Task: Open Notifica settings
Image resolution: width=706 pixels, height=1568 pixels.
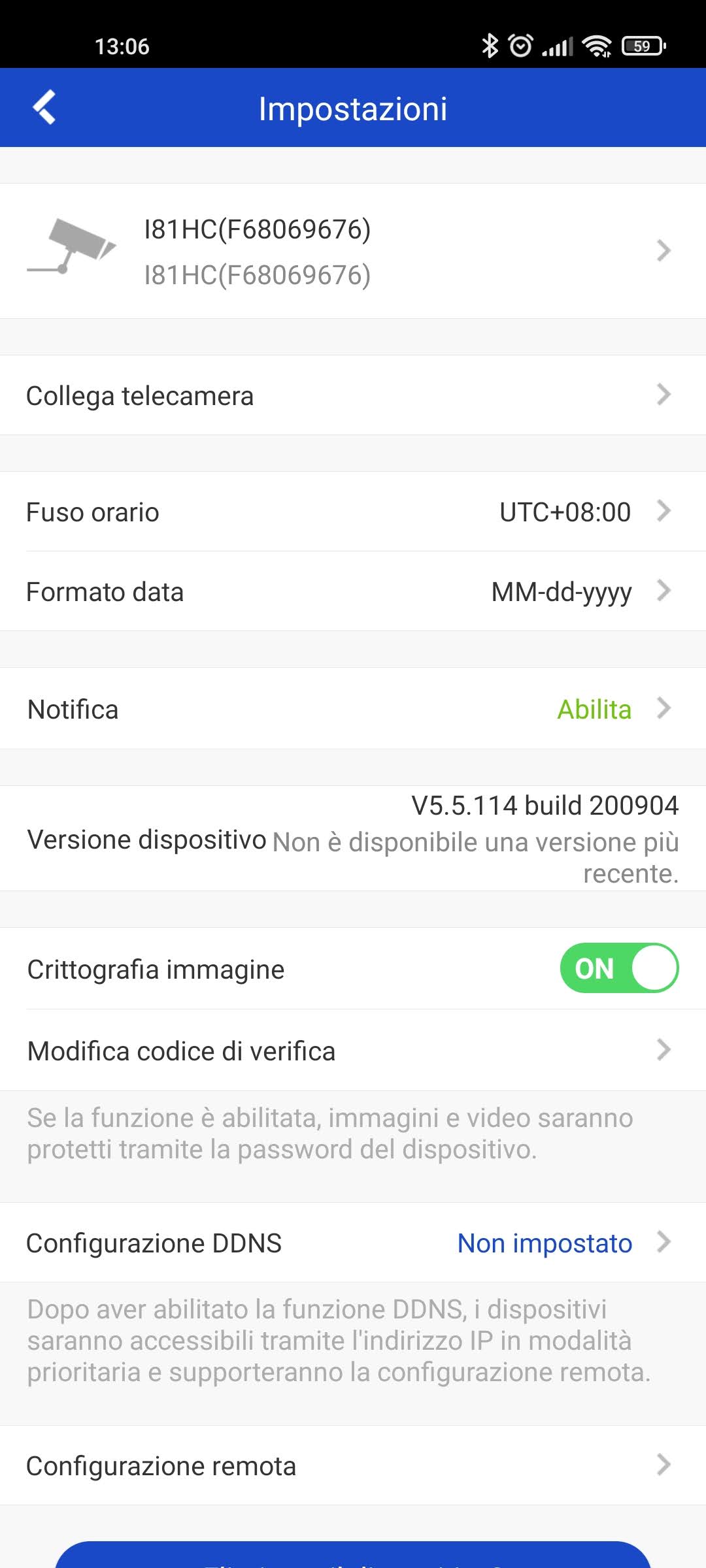Action: [x=353, y=709]
